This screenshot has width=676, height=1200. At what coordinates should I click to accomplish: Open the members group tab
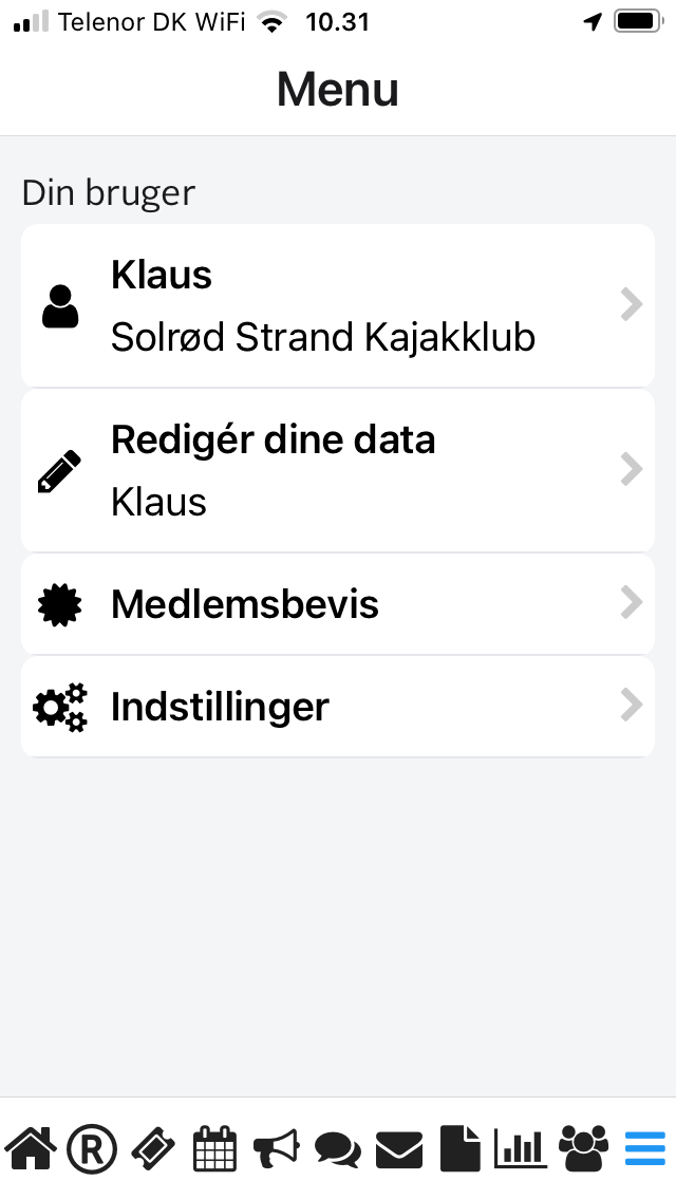pyautogui.click(x=583, y=1149)
